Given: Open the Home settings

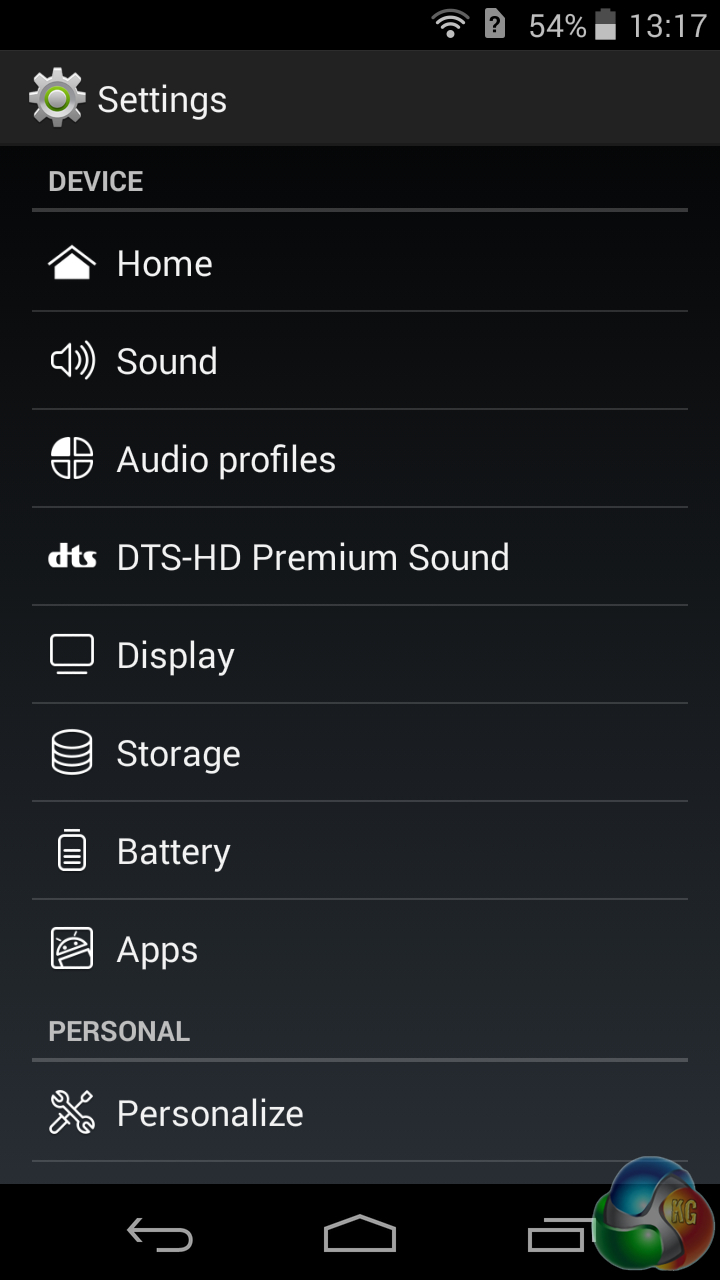Looking at the screenshot, I should 360,263.
